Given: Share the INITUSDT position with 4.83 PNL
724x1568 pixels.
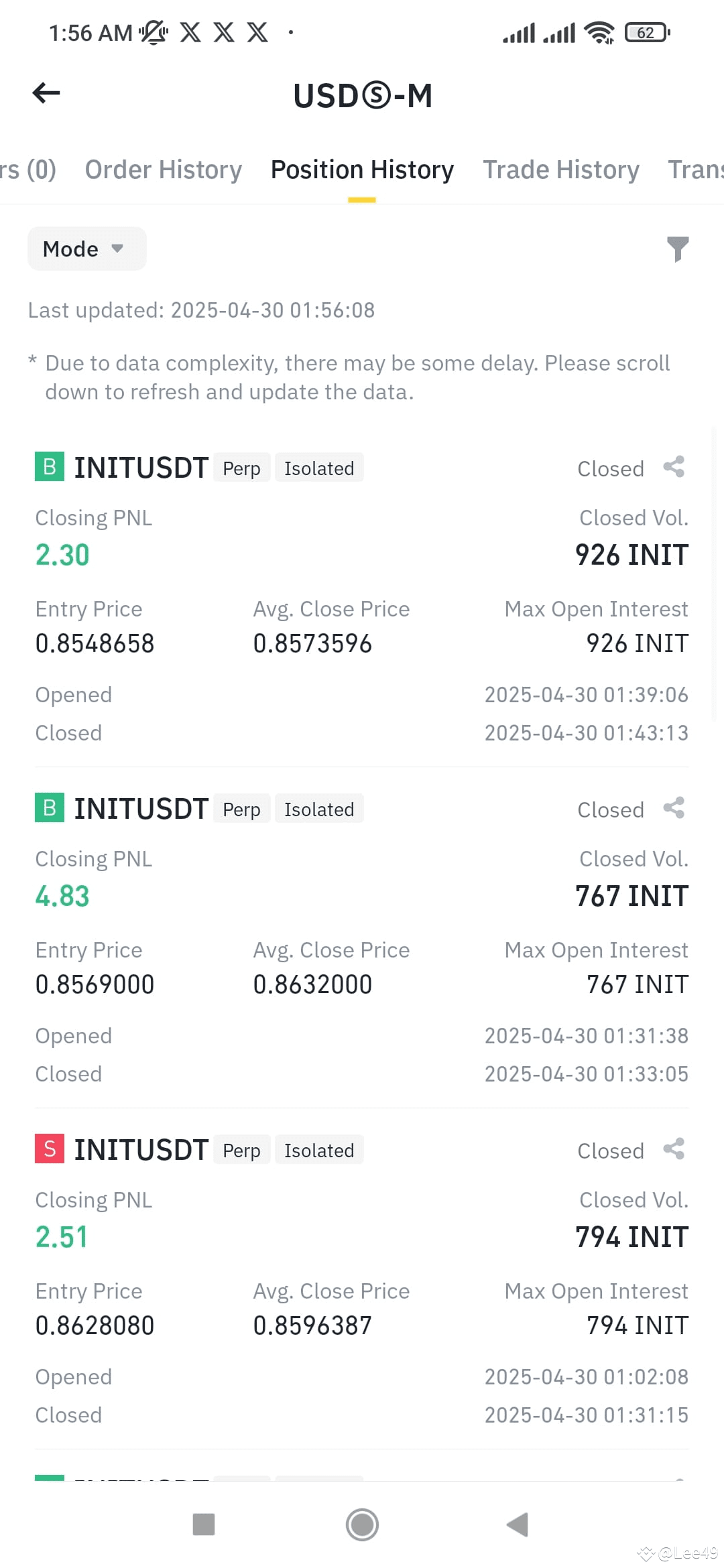Looking at the screenshot, I should click(x=674, y=808).
